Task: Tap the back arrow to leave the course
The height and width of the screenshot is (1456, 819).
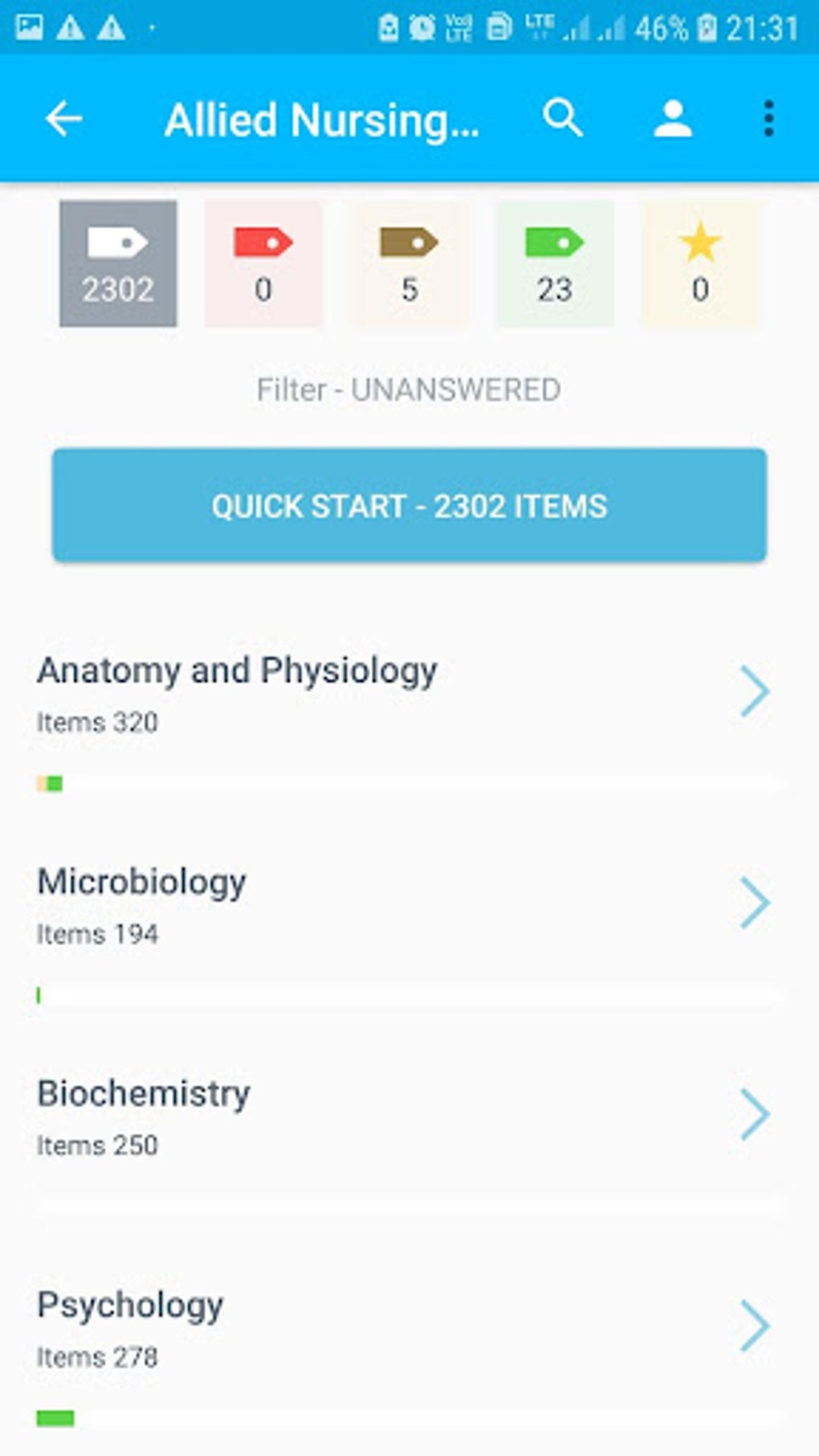Action: (63, 118)
